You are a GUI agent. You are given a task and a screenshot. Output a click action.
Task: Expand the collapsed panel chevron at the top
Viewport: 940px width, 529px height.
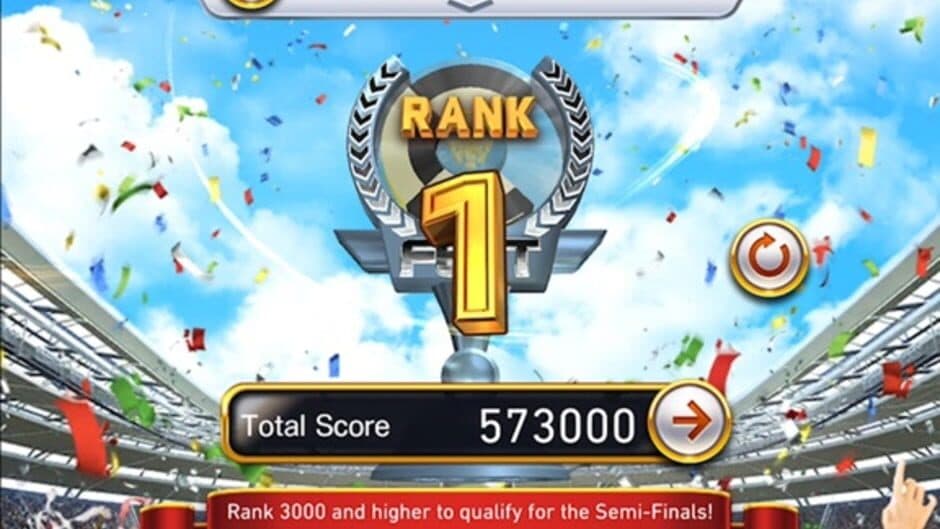pos(470,5)
